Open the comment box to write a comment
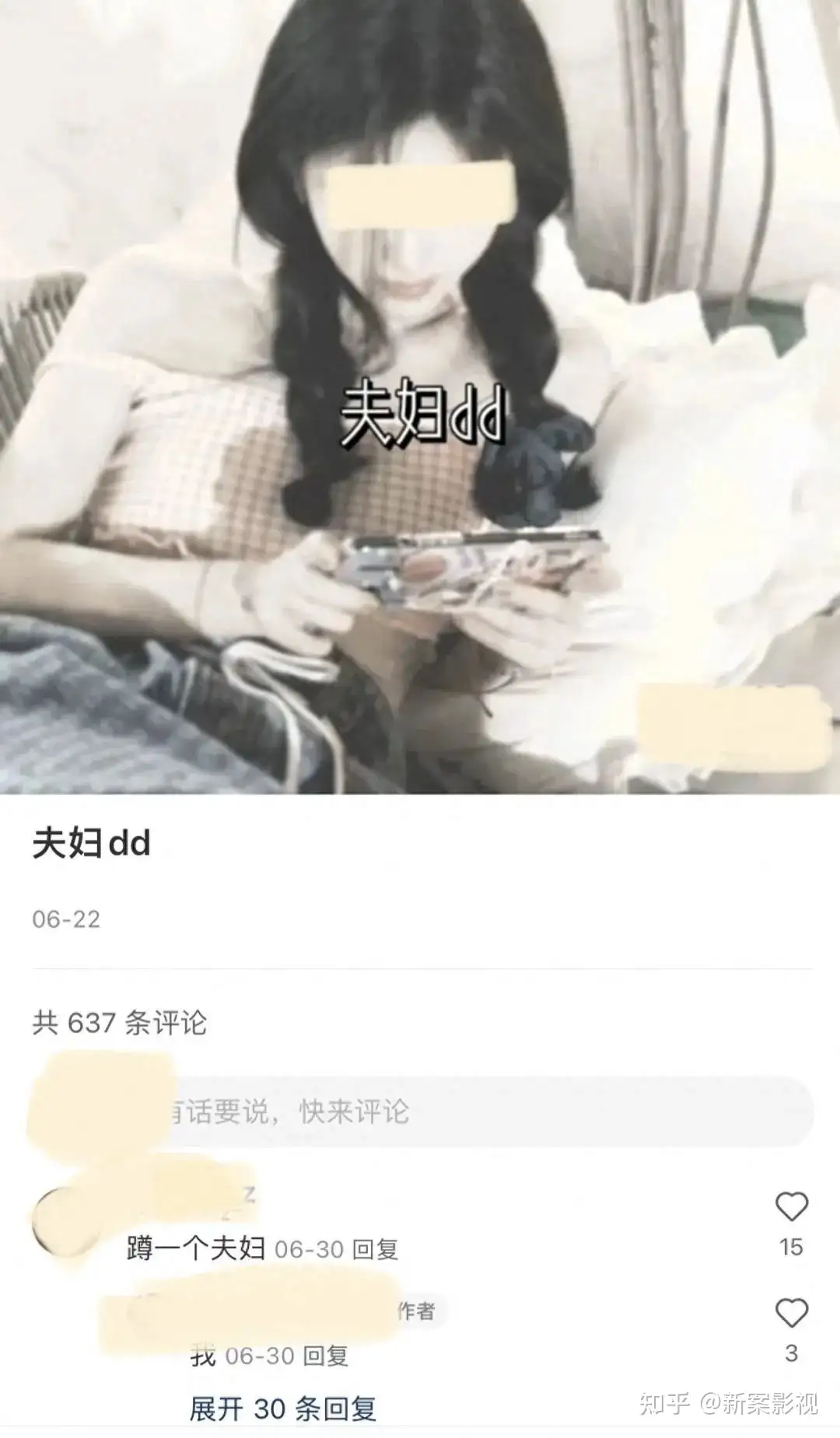This screenshot has width=840, height=1438. click(482, 1111)
